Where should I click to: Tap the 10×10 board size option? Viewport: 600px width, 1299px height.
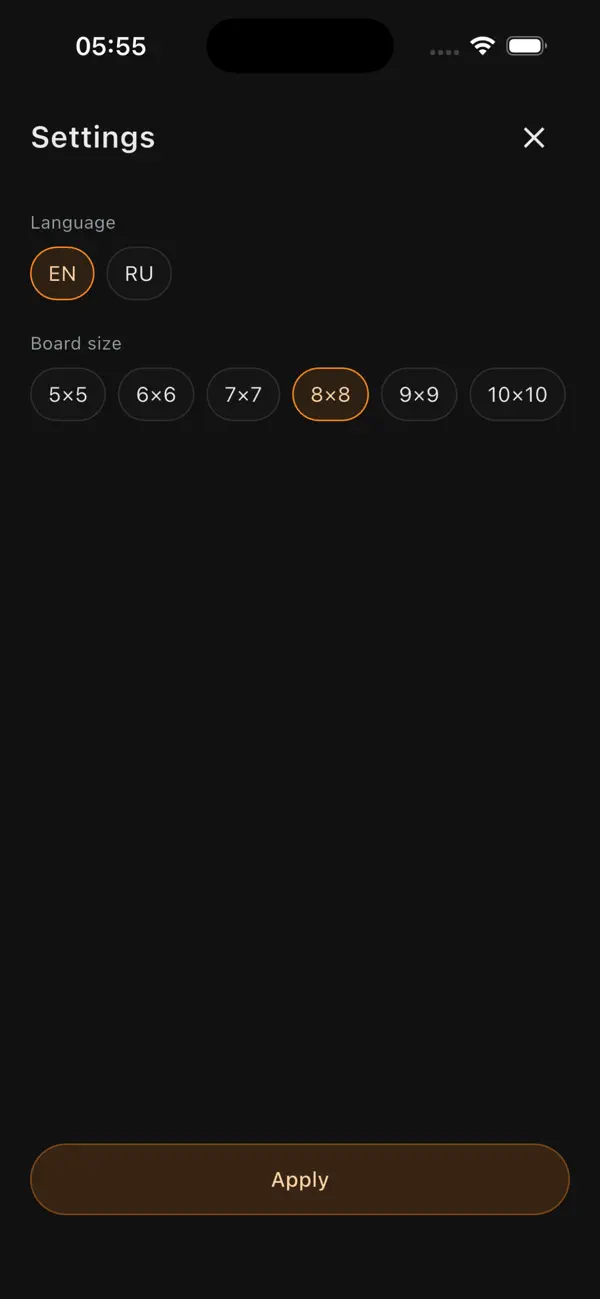[x=518, y=395]
